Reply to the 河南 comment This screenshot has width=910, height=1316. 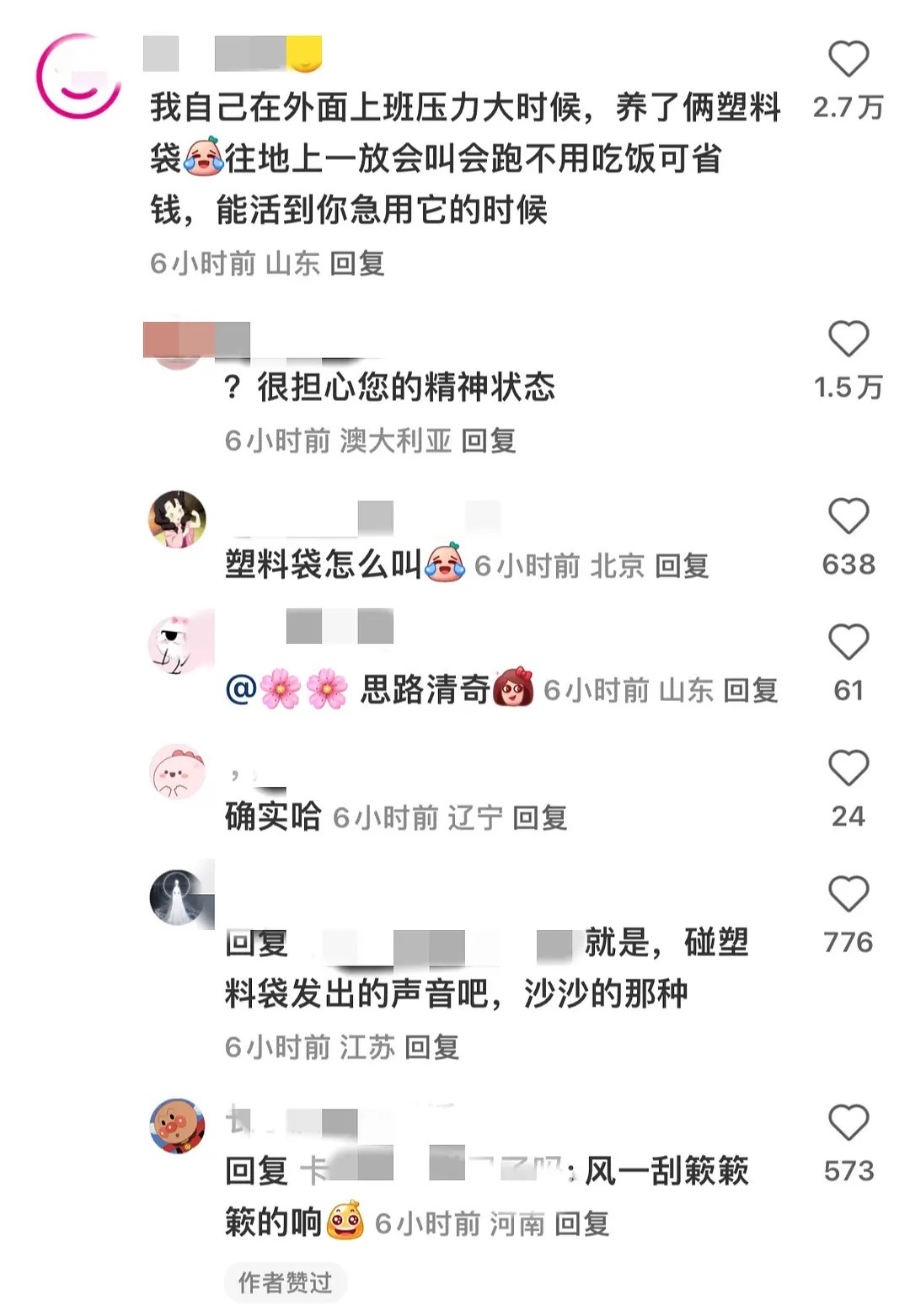tap(582, 1224)
